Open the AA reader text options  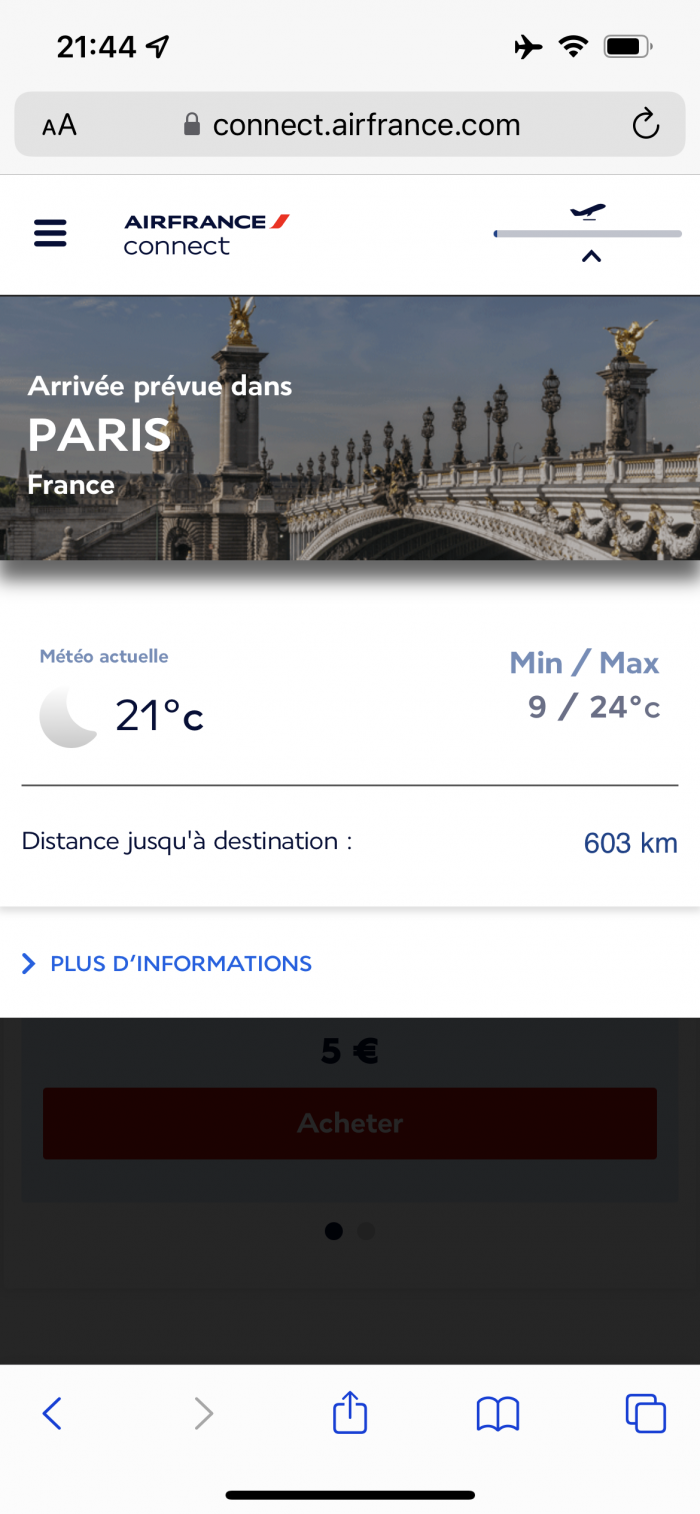click(59, 125)
